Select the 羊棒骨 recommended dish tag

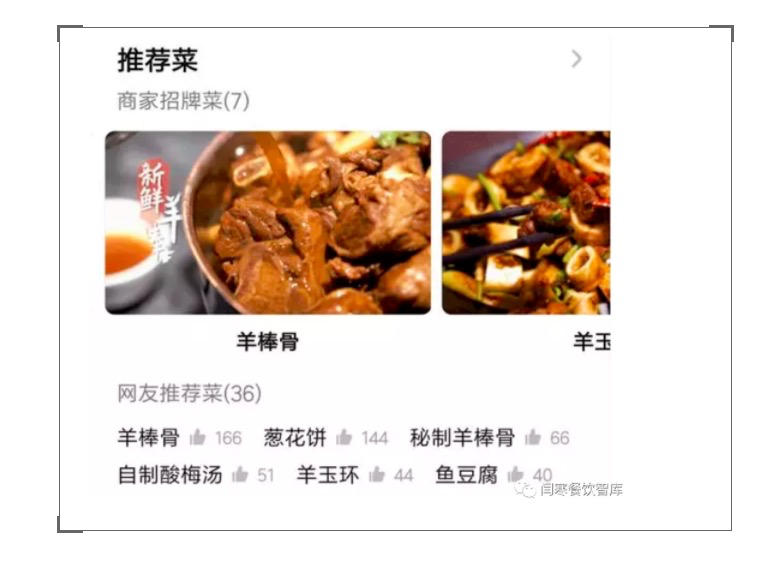click(x=149, y=438)
